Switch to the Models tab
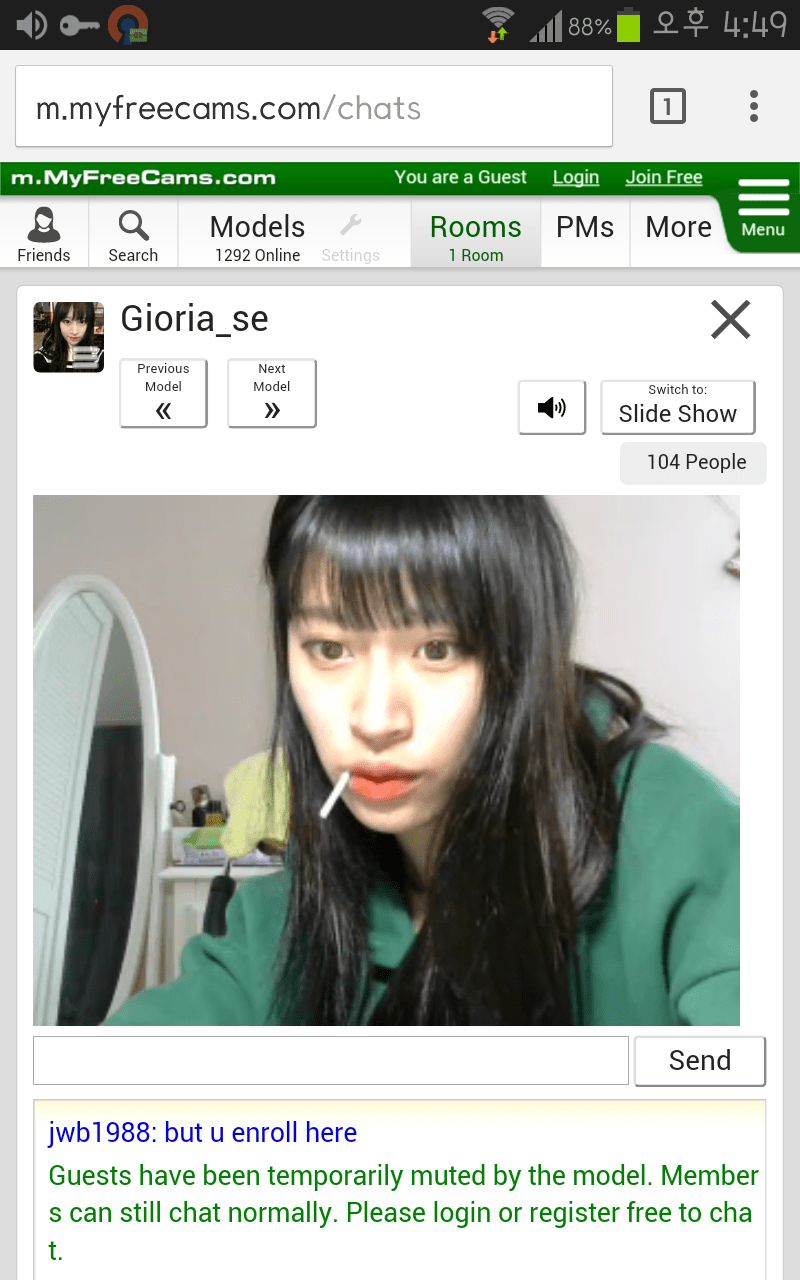Viewport: 800px width, 1280px height. [257, 234]
